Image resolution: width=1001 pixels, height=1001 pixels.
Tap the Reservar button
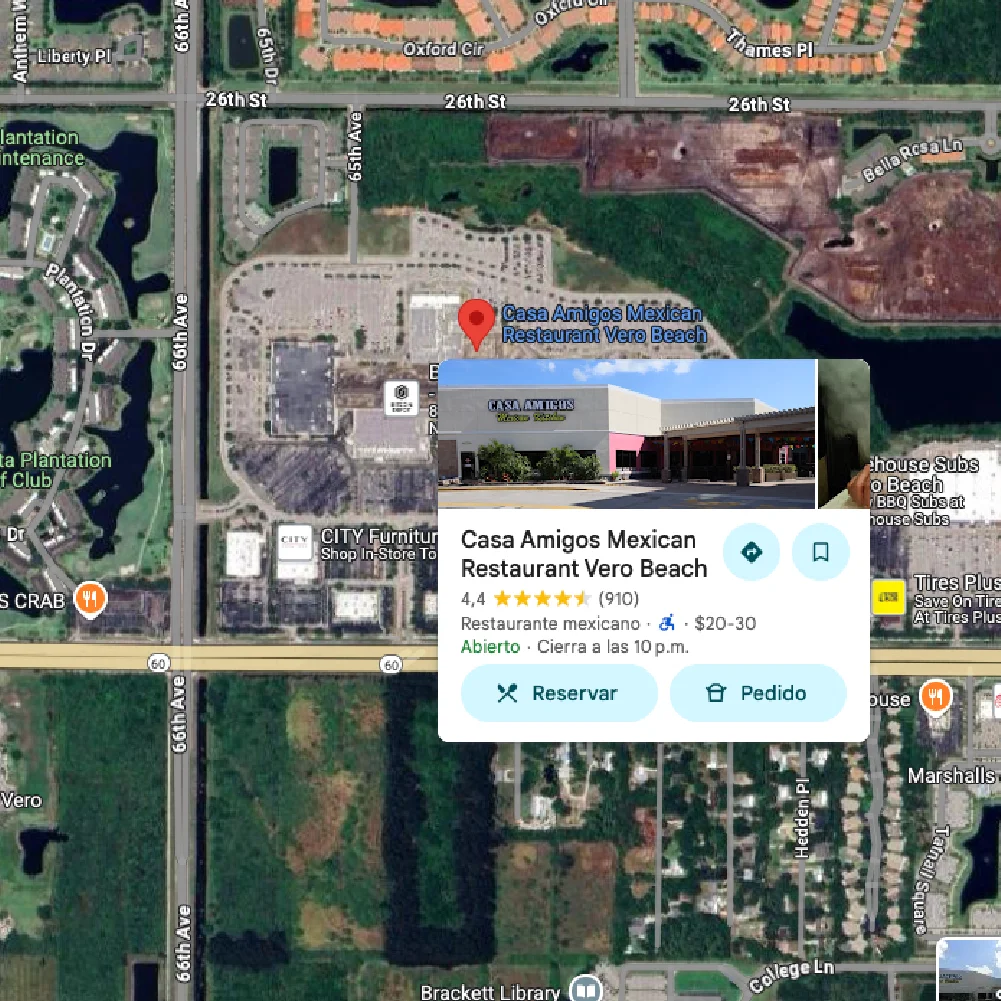pos(559,693)
